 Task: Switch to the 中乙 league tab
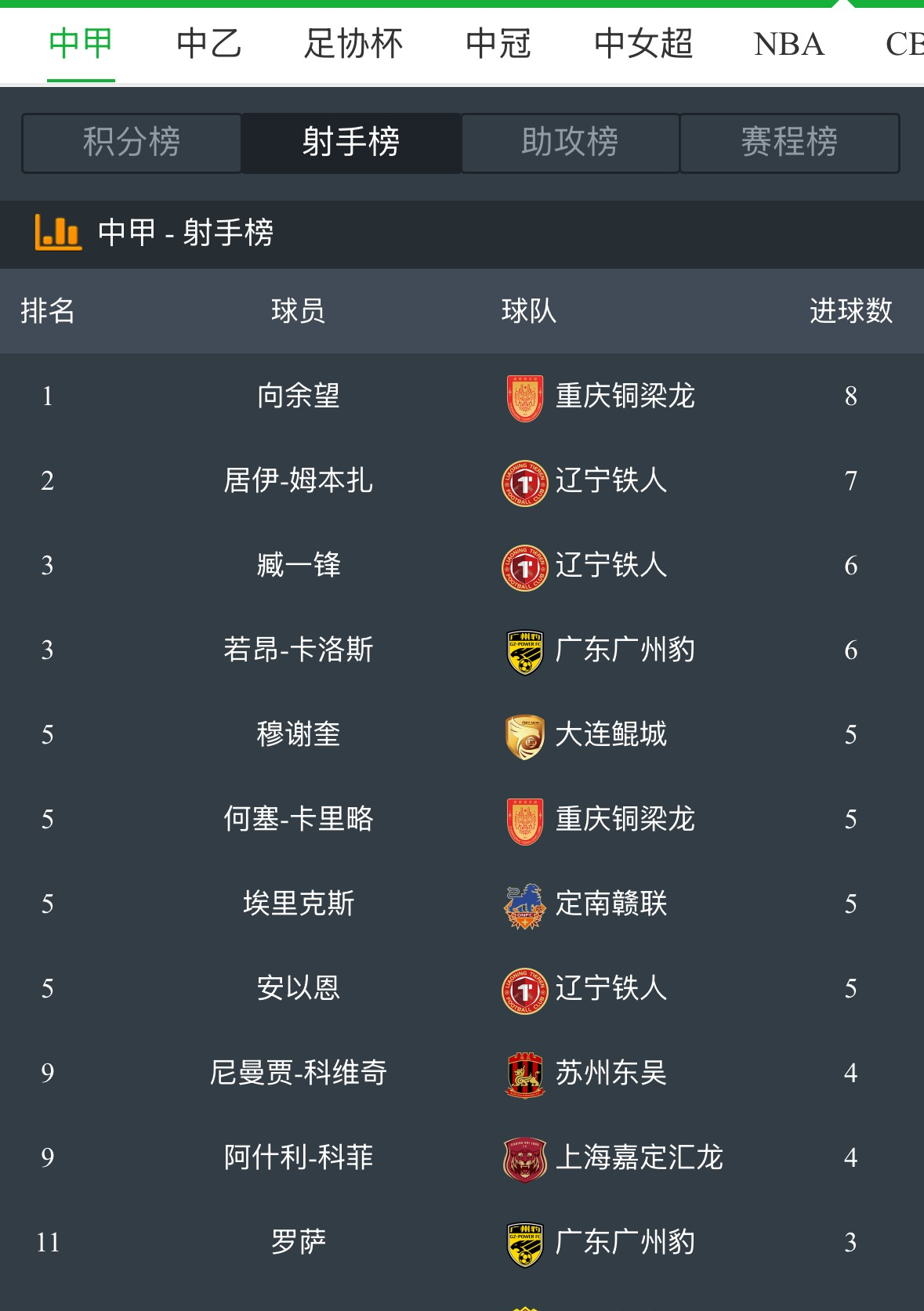click(x=208, y=44)
